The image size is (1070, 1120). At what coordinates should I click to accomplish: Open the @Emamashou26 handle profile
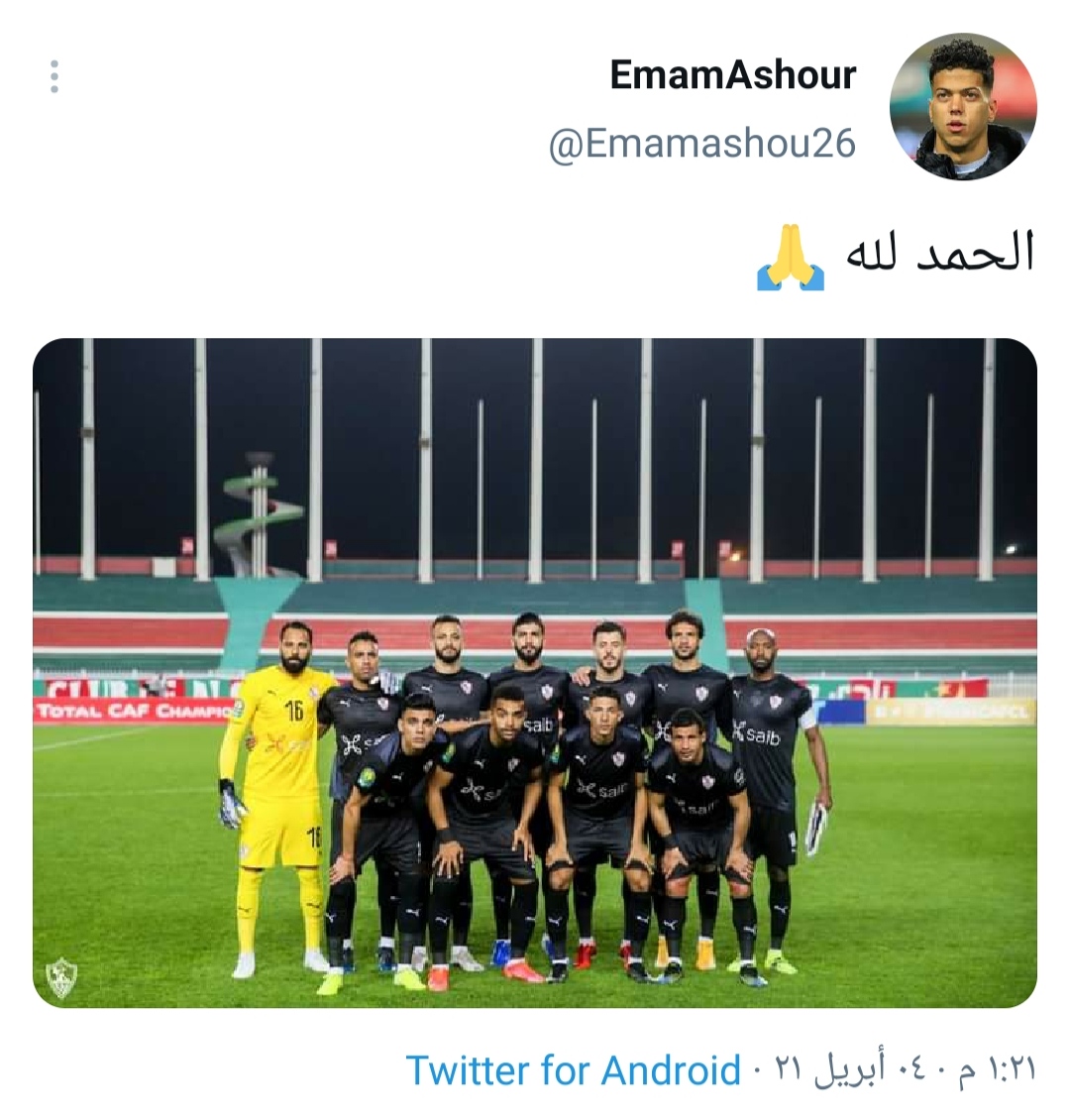[x=701, y=145]
